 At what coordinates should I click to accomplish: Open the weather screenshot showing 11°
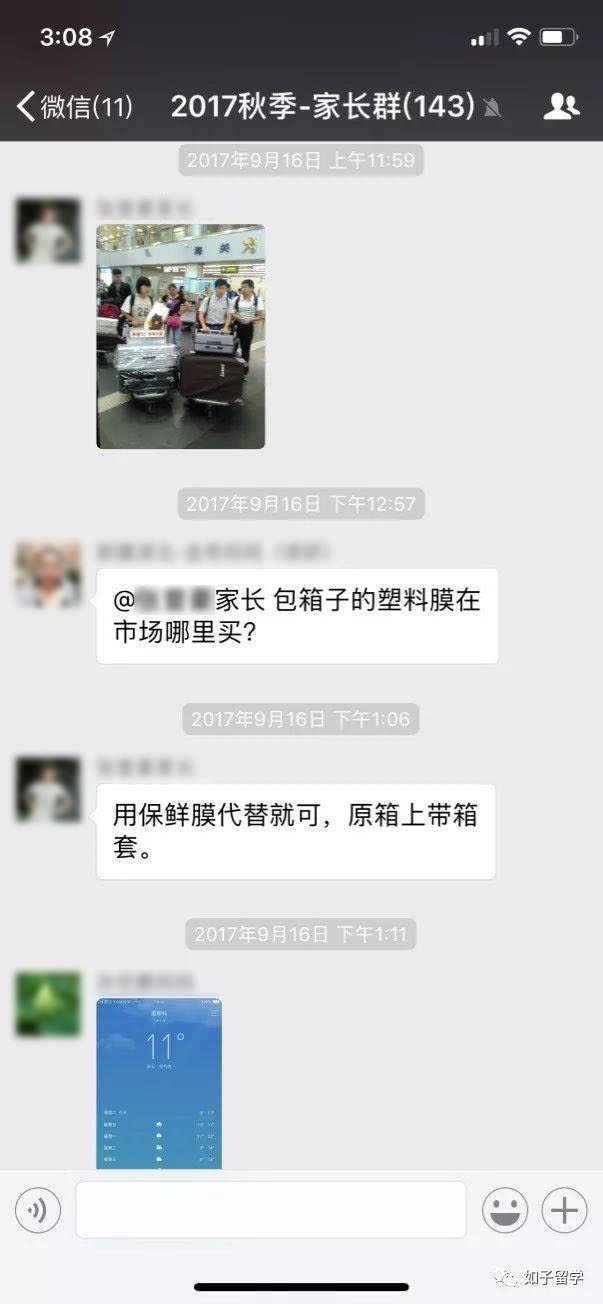159,1082
